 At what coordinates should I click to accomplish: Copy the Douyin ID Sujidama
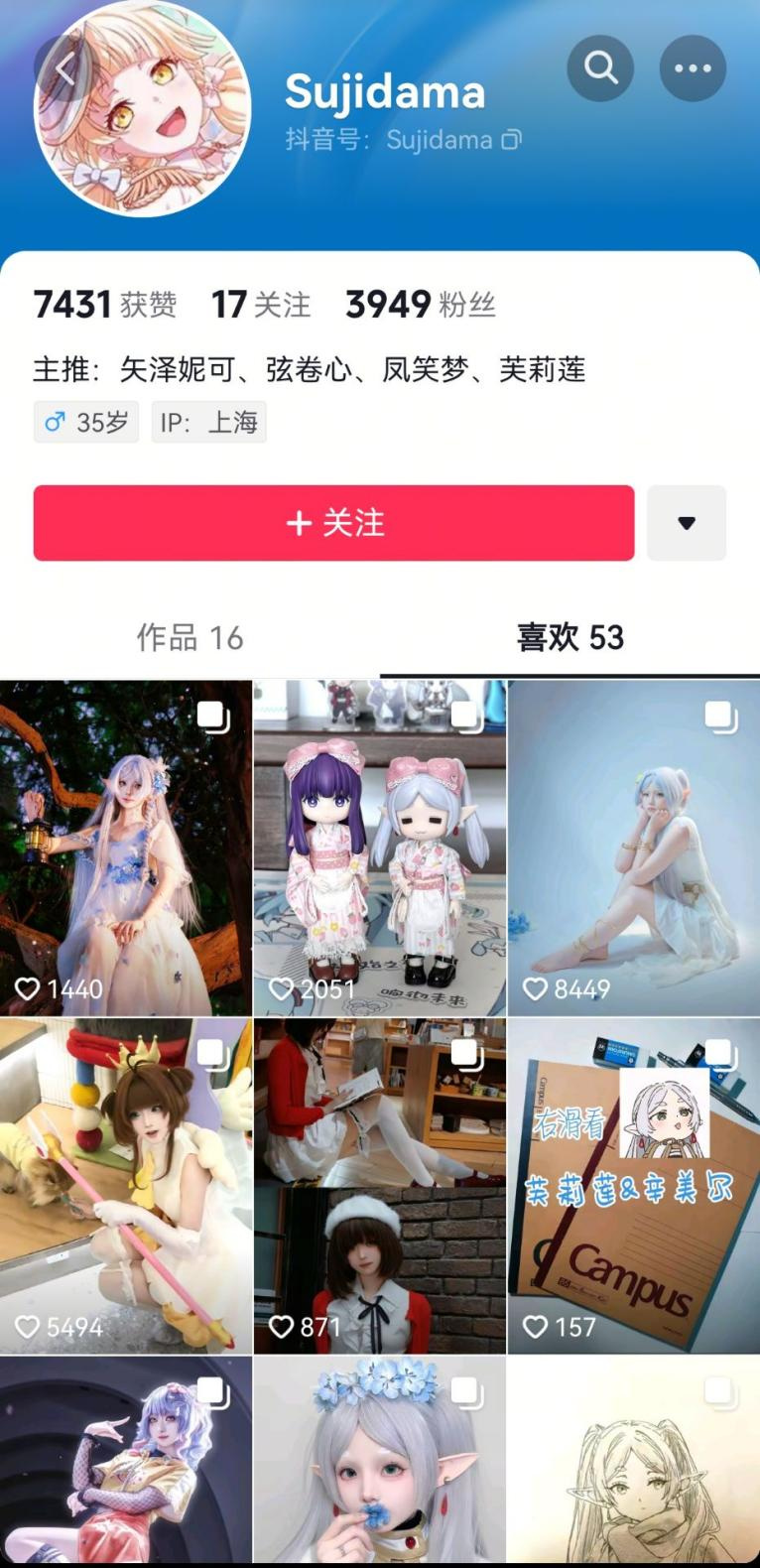coord(511,140)
